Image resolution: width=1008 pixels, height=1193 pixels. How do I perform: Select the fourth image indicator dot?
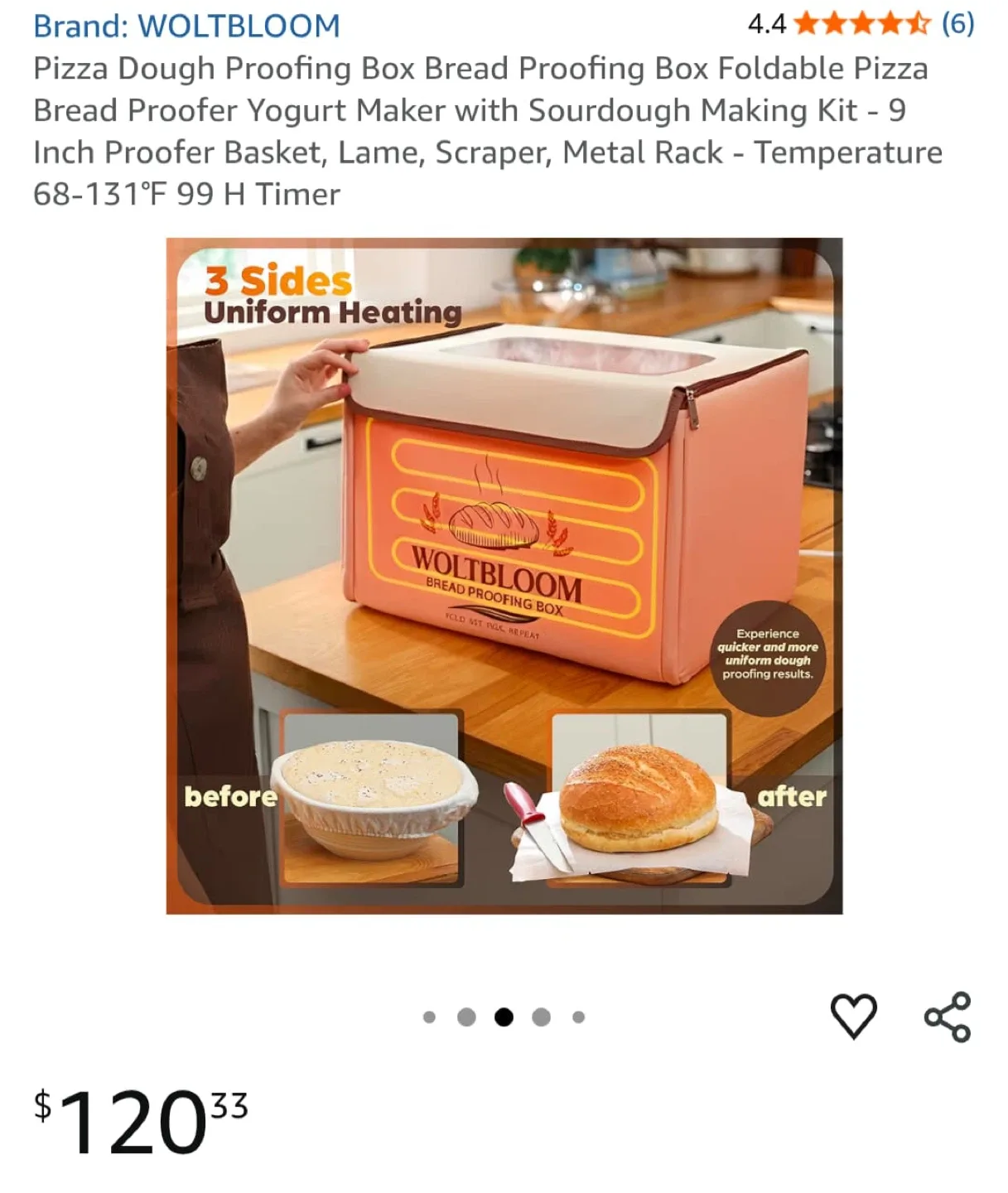540,1016
